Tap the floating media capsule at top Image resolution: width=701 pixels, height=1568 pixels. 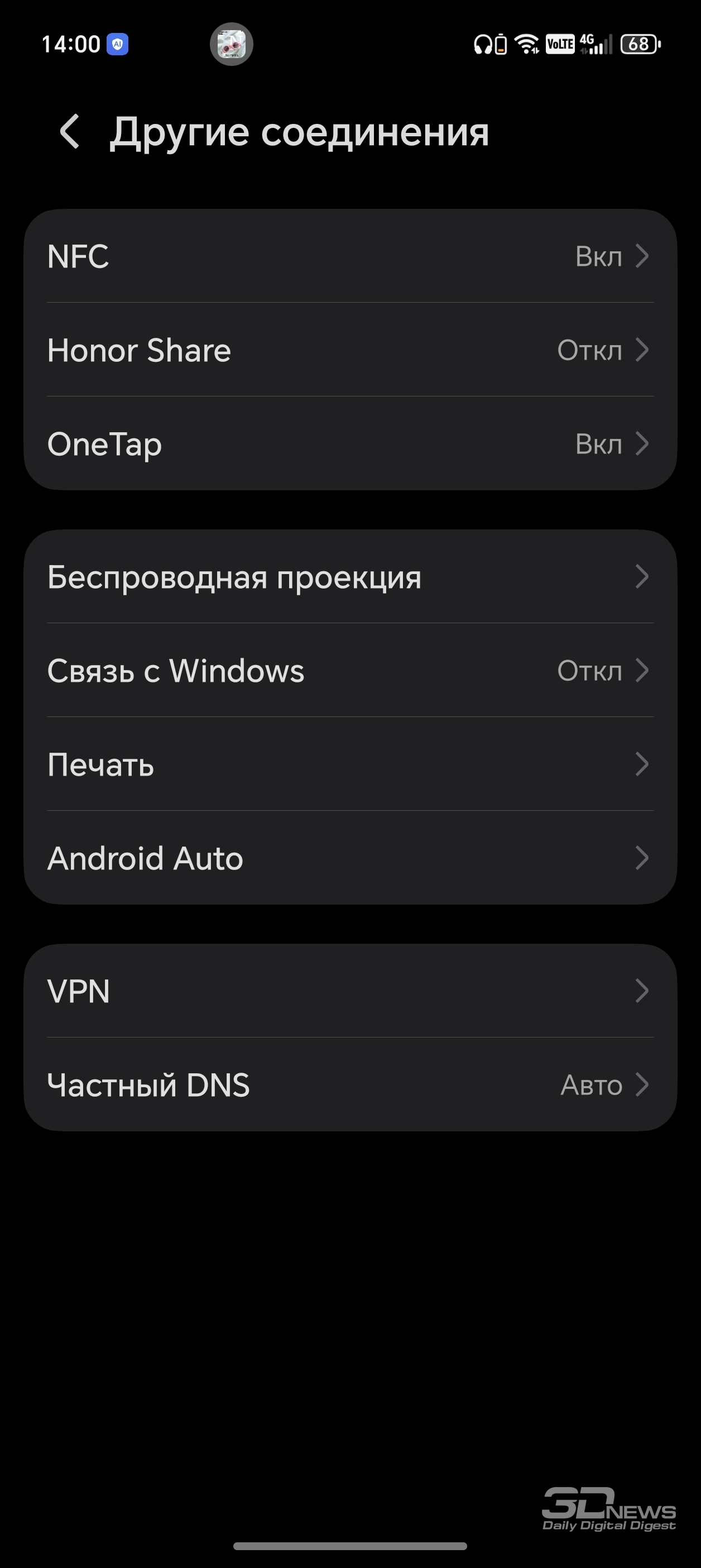click(x=231, y=44)
